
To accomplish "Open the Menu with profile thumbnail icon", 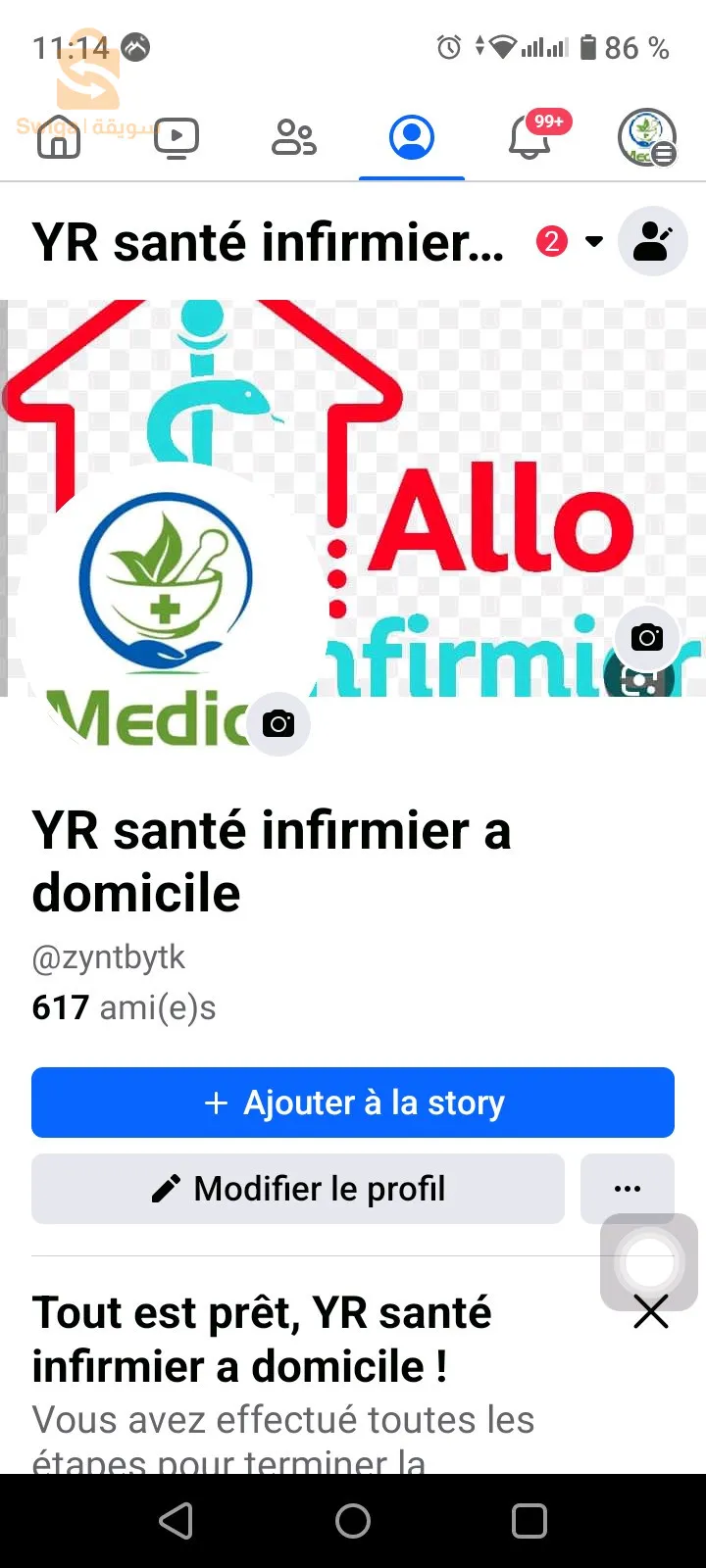I will [x=647, y=137].
